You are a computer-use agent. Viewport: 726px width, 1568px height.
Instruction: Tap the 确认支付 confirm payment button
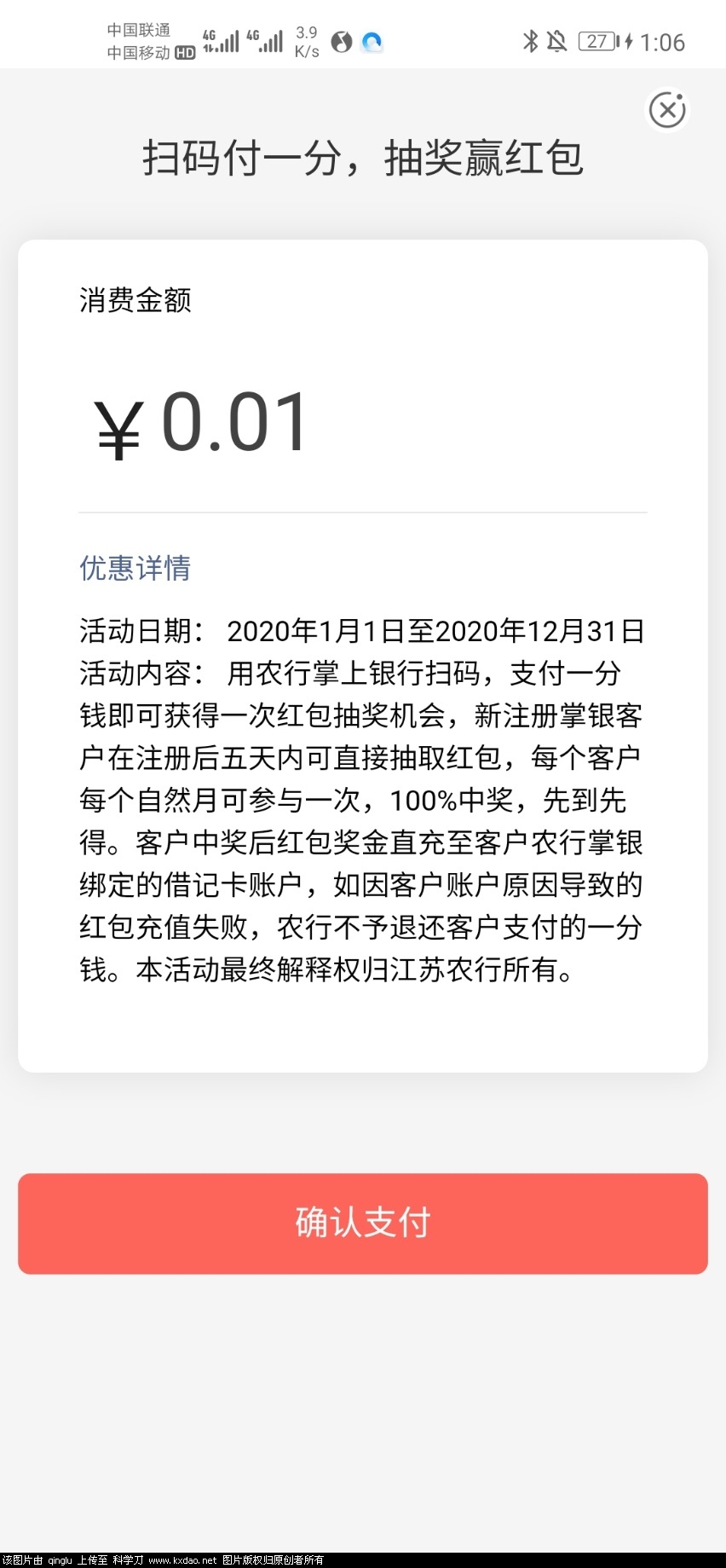click(363, 1224)
